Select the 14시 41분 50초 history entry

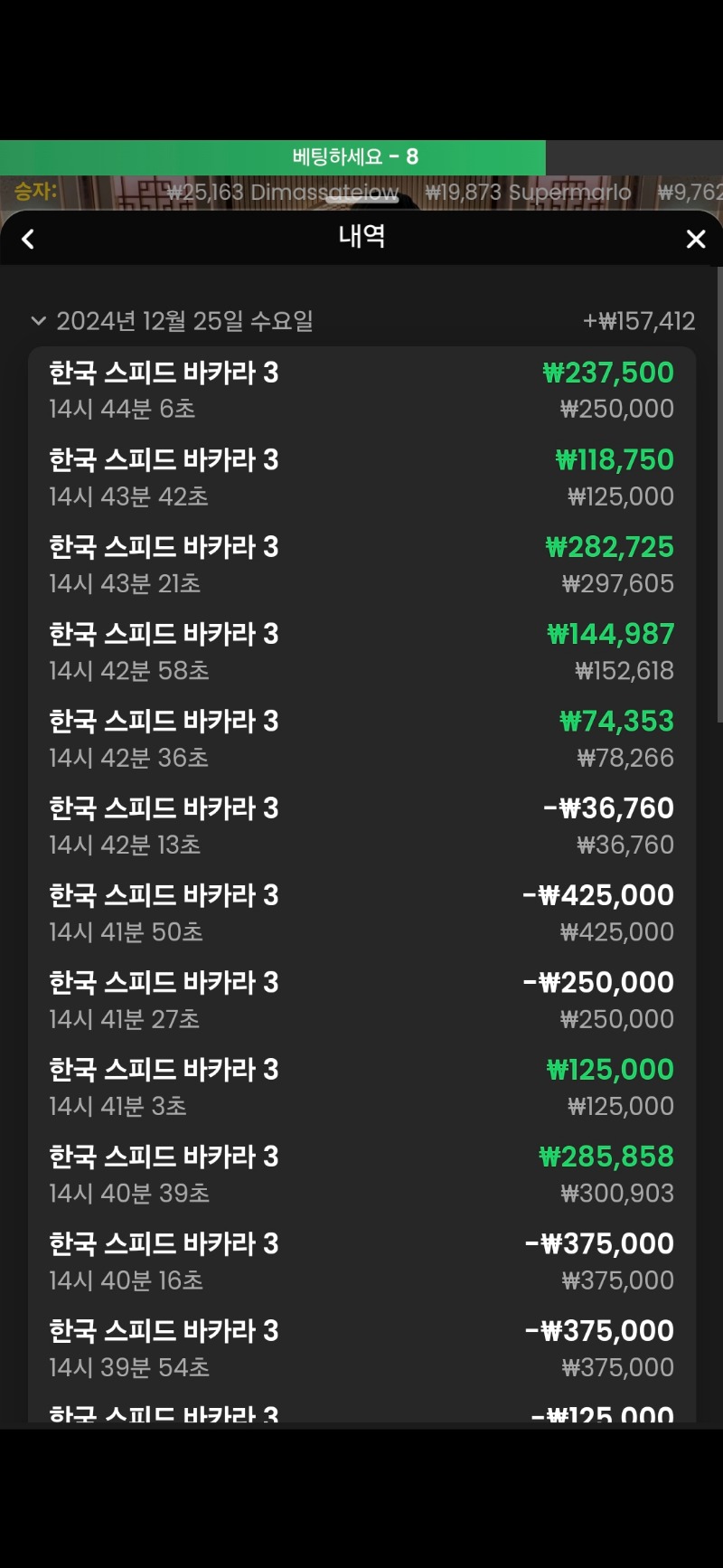tap(361, 913)
